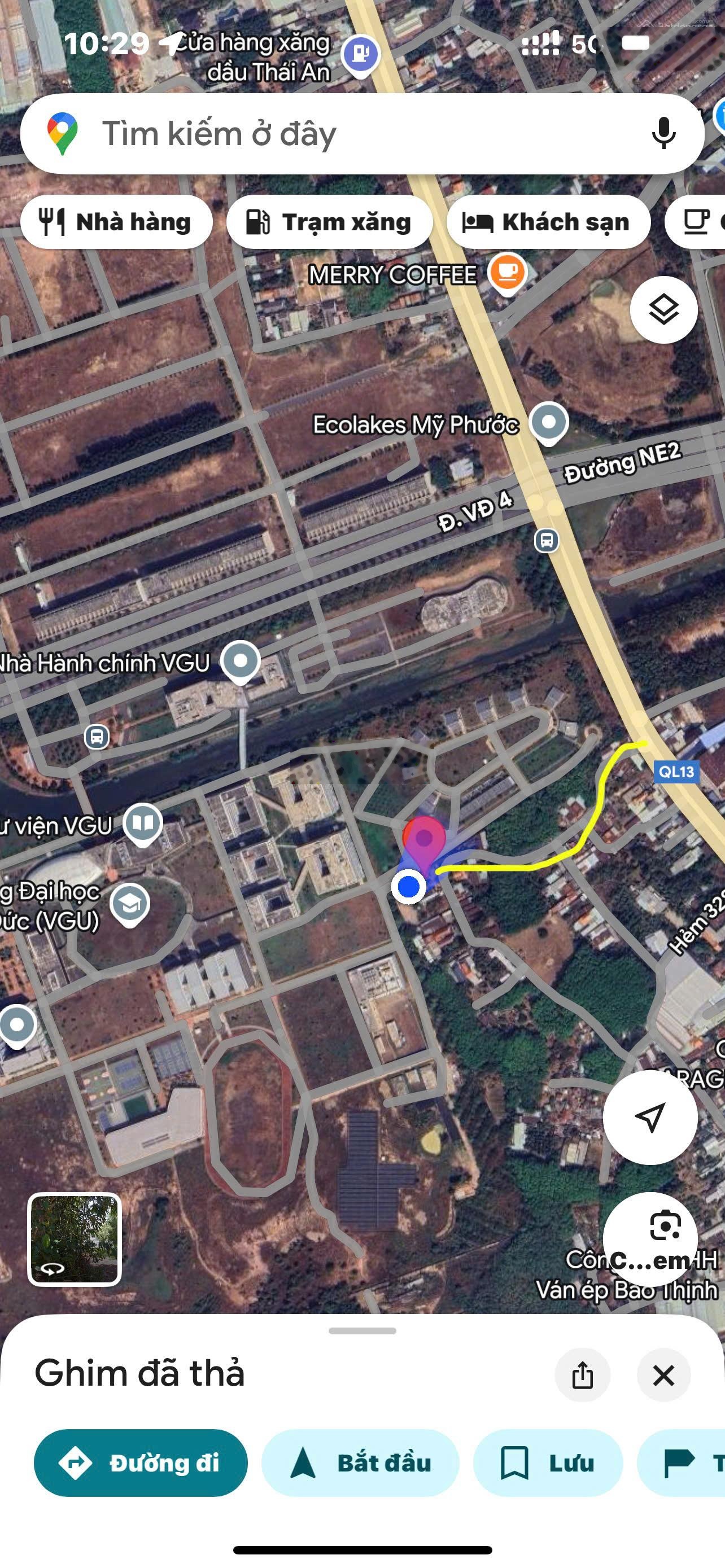Open the Street View thumbnail
This screenshot has height=1568, width=725.
pos(75,1239)
